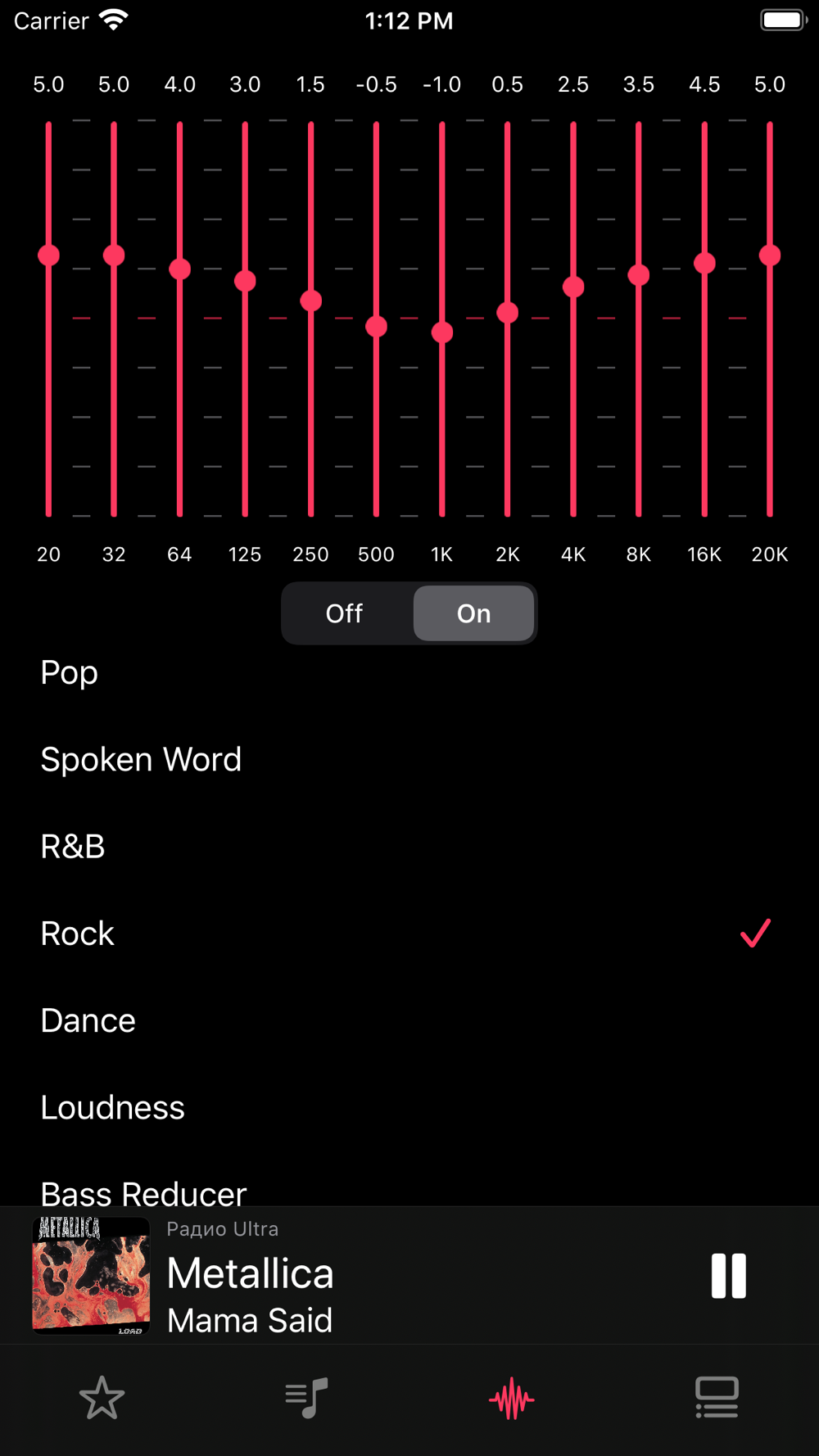Tap the Rock preset row

[409, 934]
